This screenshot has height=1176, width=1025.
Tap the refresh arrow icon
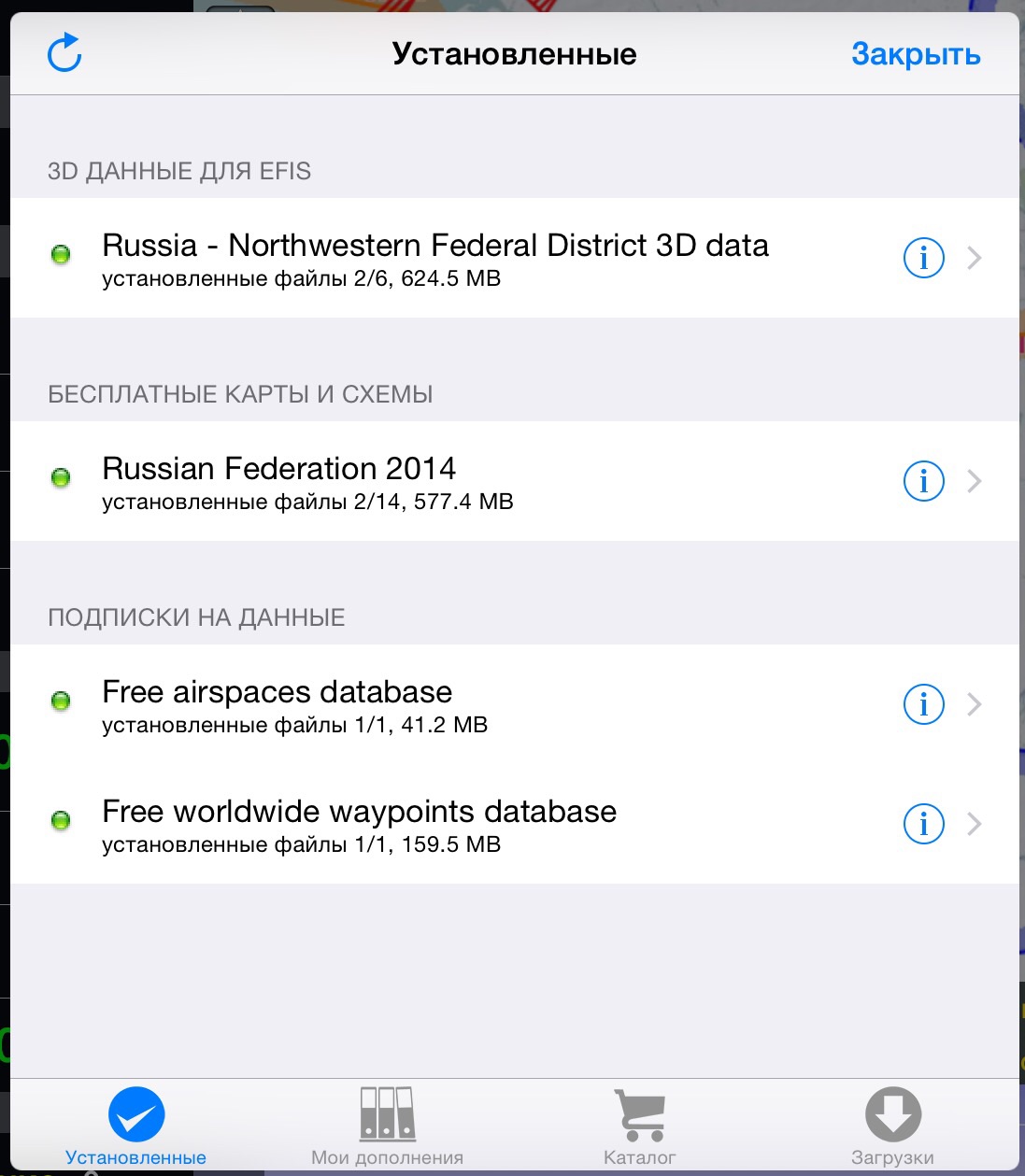pos(64,53)
